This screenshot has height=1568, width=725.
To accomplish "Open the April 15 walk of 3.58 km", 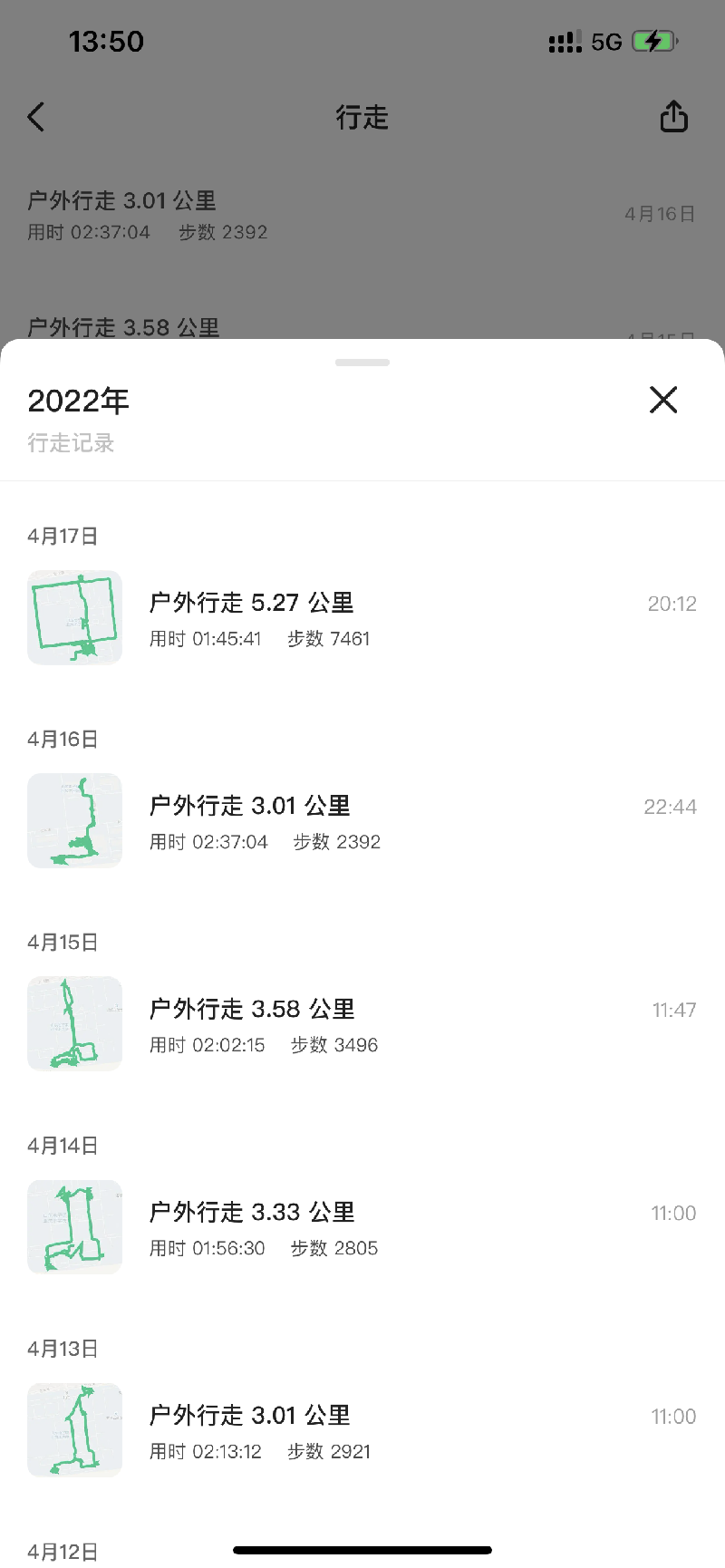I will pyautogui.click(x=362, y=1025).
